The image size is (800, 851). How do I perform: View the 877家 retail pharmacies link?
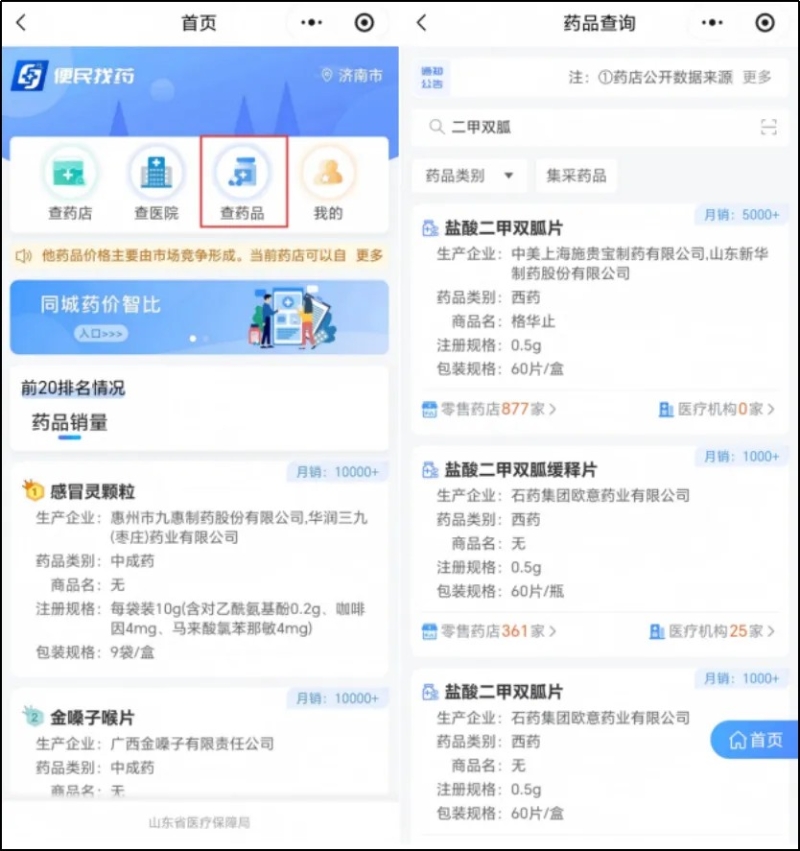[489, 409]
